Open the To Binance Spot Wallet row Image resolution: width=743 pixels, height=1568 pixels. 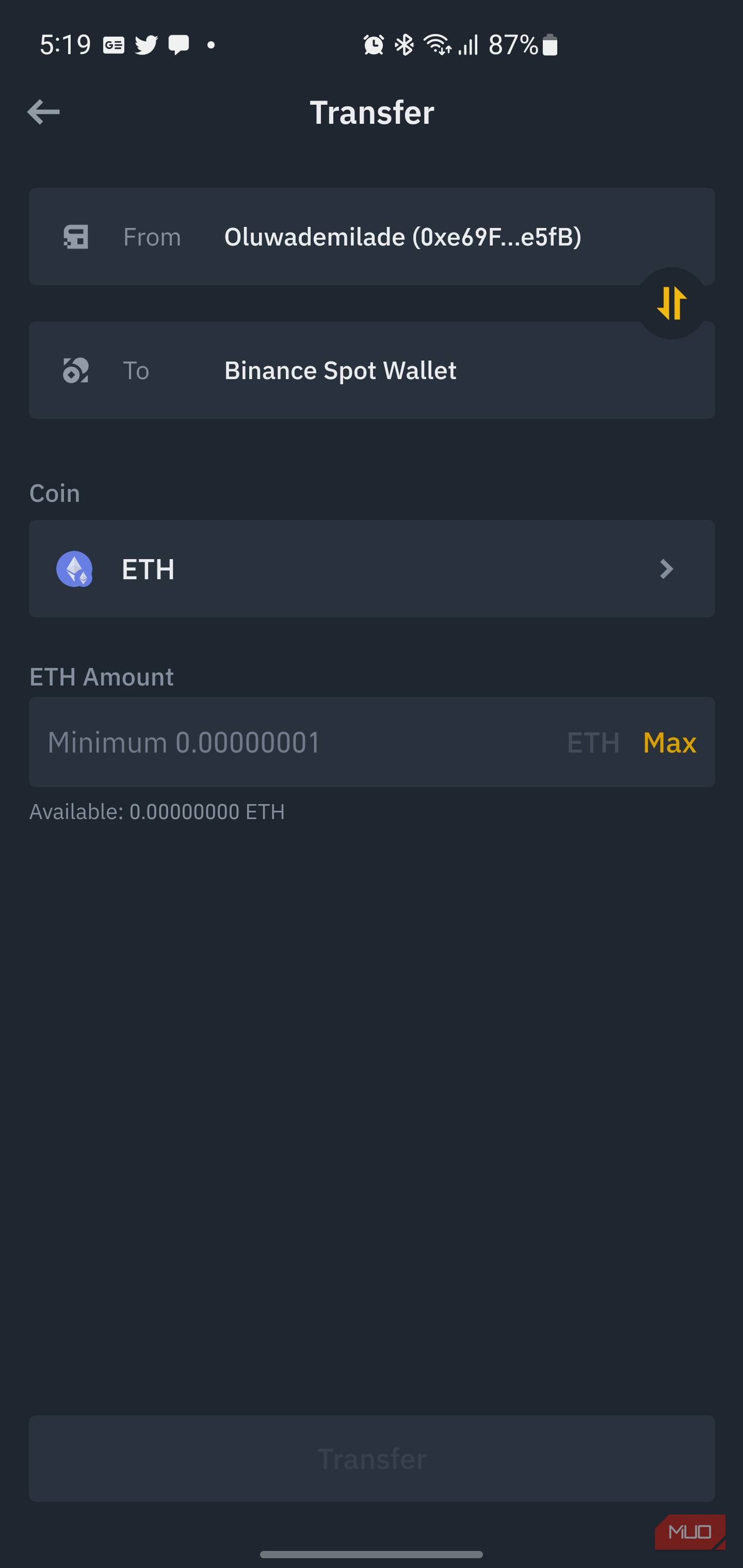click(372, 370)
